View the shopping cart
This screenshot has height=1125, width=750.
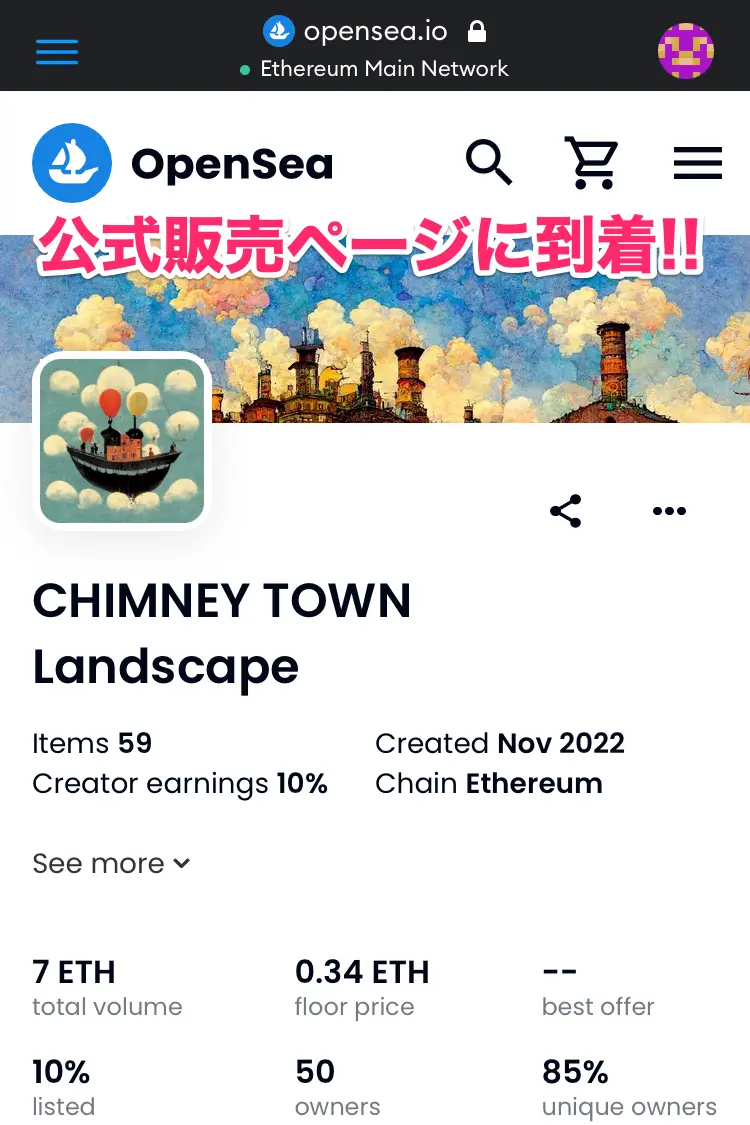click(x=592, y=162)
